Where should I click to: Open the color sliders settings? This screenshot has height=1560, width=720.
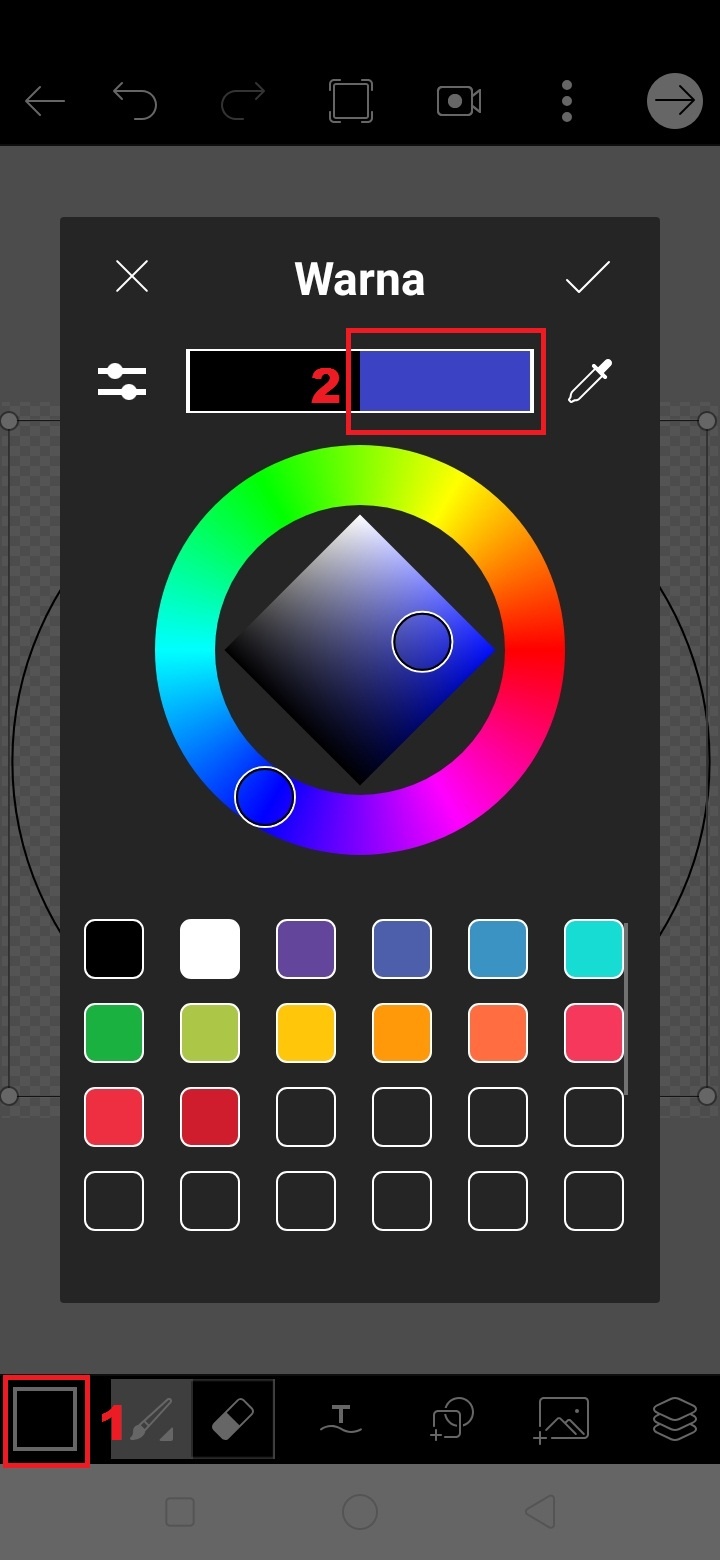(x=122, y=381)
